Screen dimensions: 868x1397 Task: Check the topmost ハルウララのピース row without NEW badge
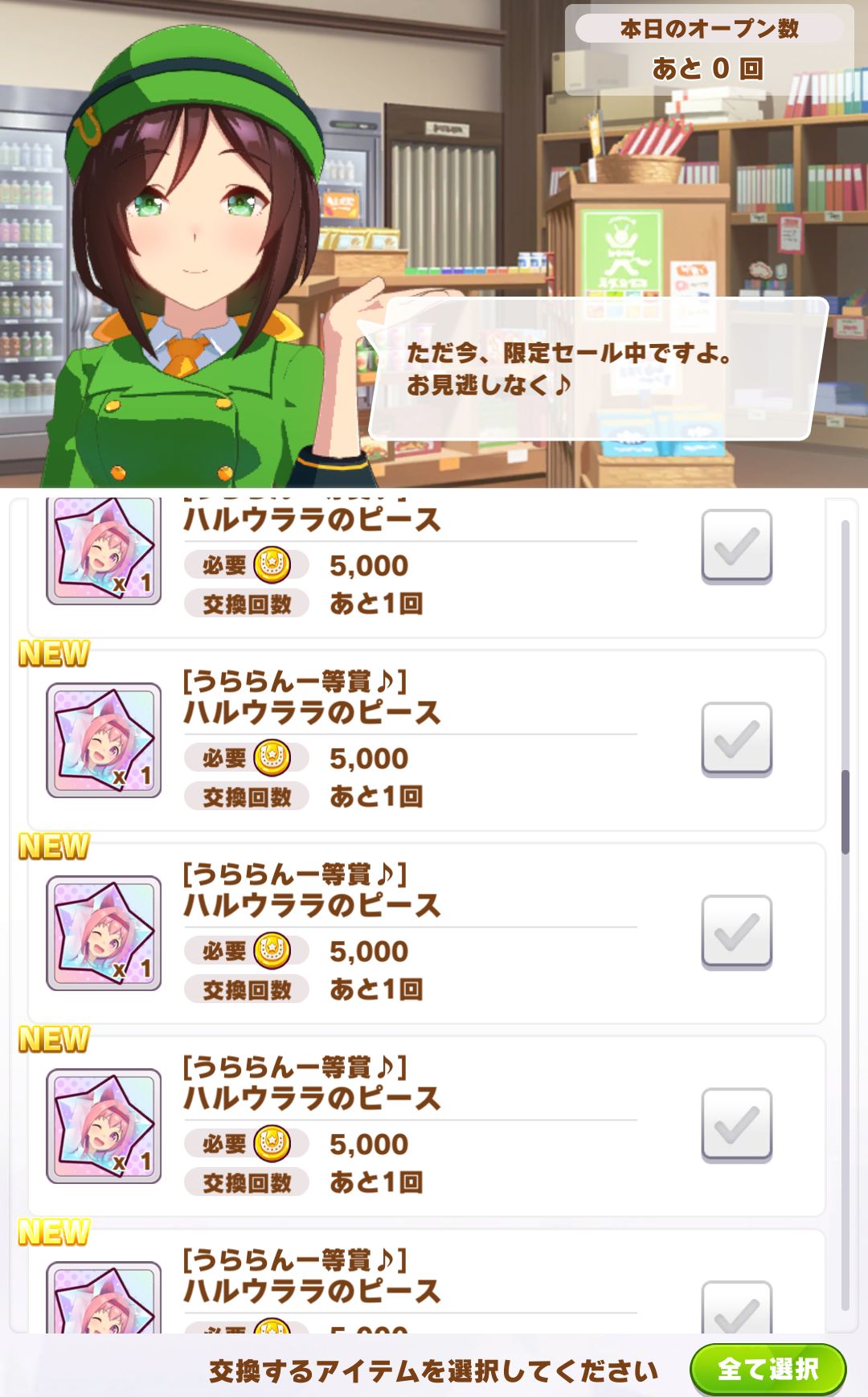736,546
